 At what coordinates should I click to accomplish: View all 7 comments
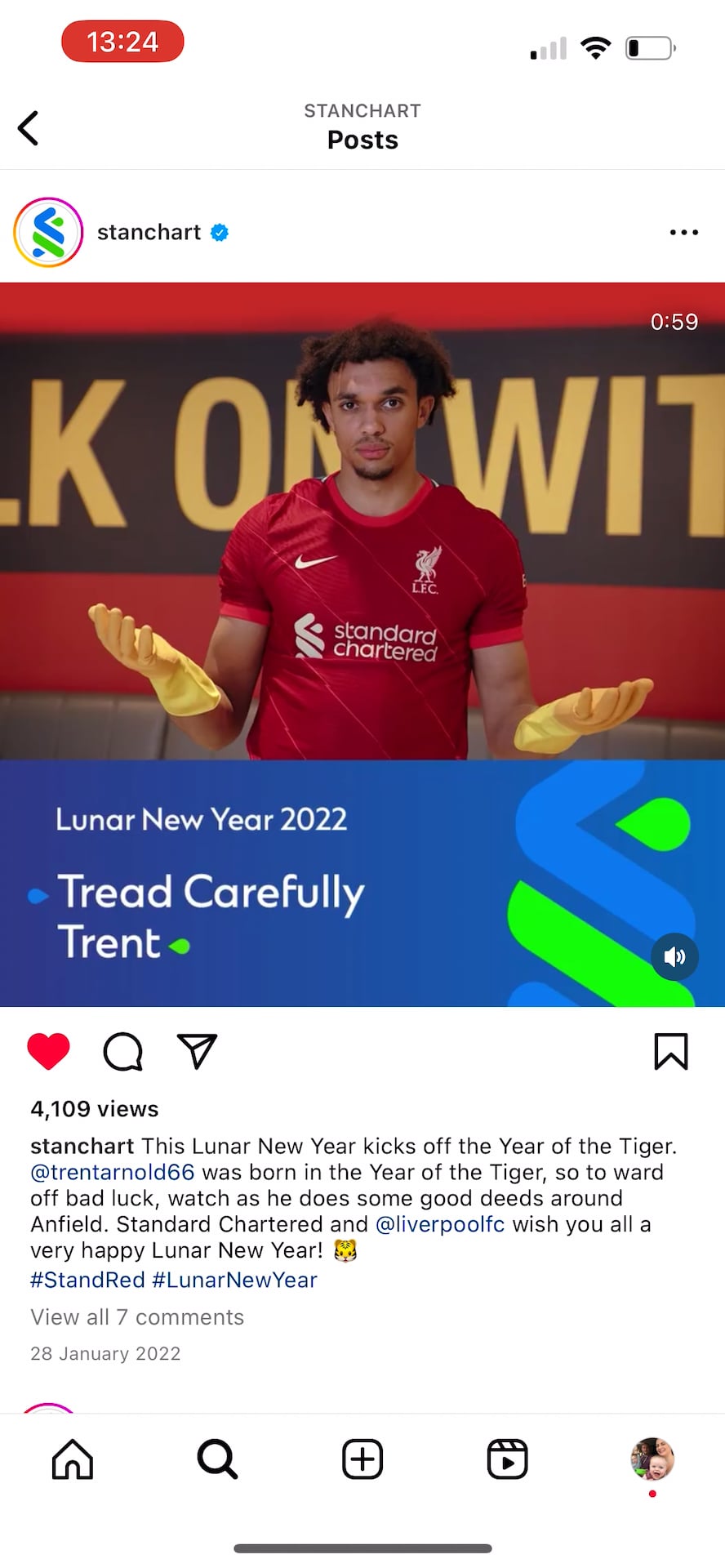point(137,1317)
